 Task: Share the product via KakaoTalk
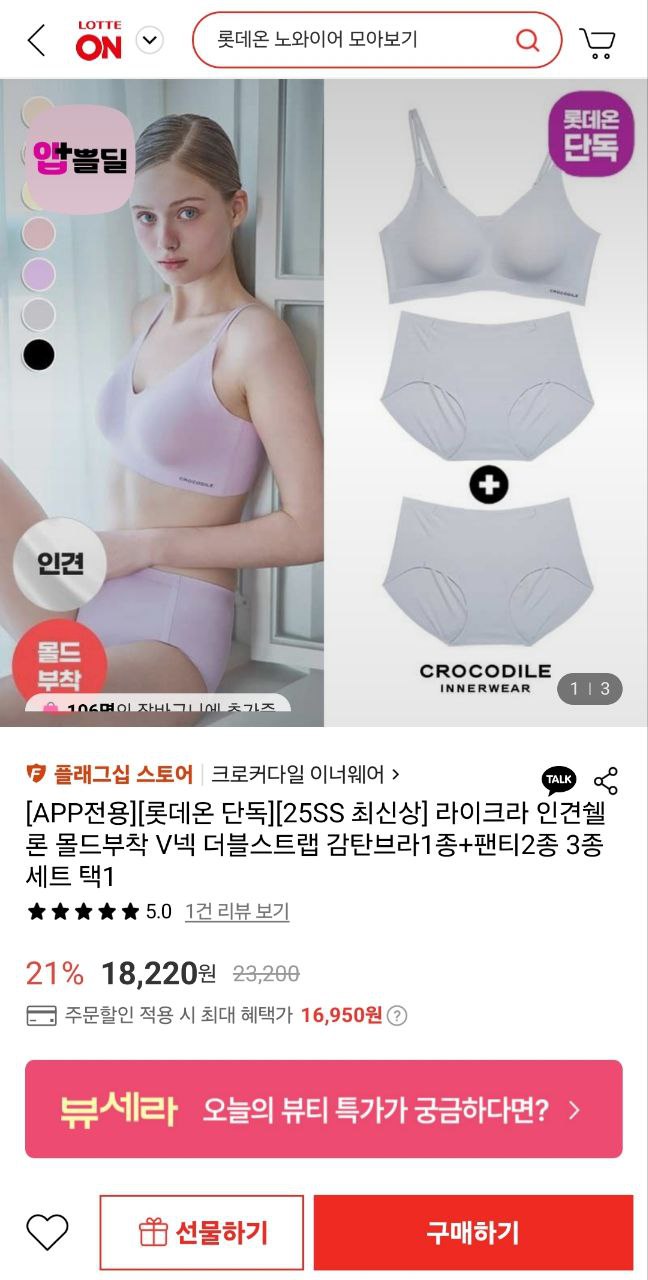pyautogui.click(x=559, y=780)
